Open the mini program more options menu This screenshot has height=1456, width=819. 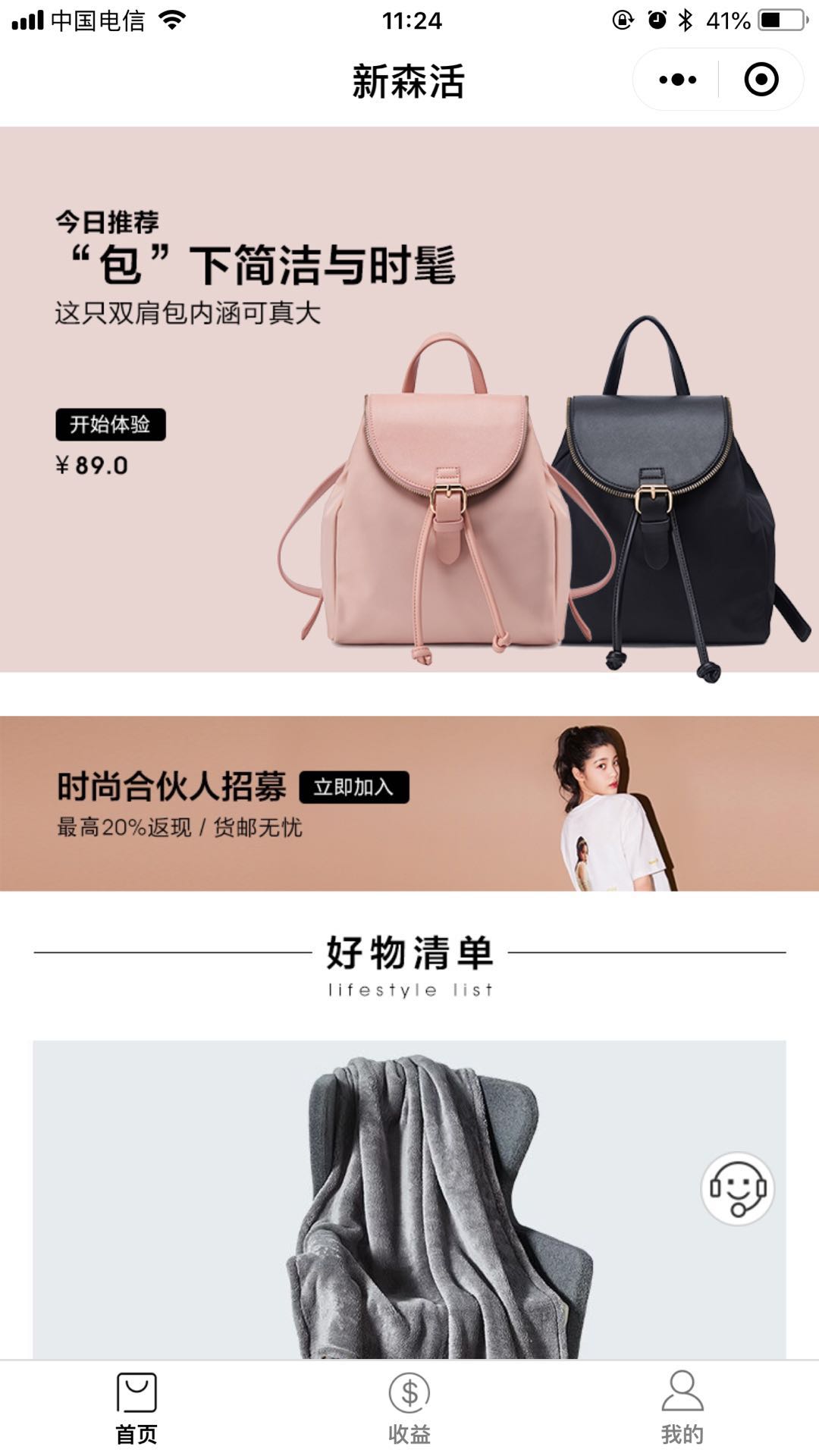tap(677, 80)
